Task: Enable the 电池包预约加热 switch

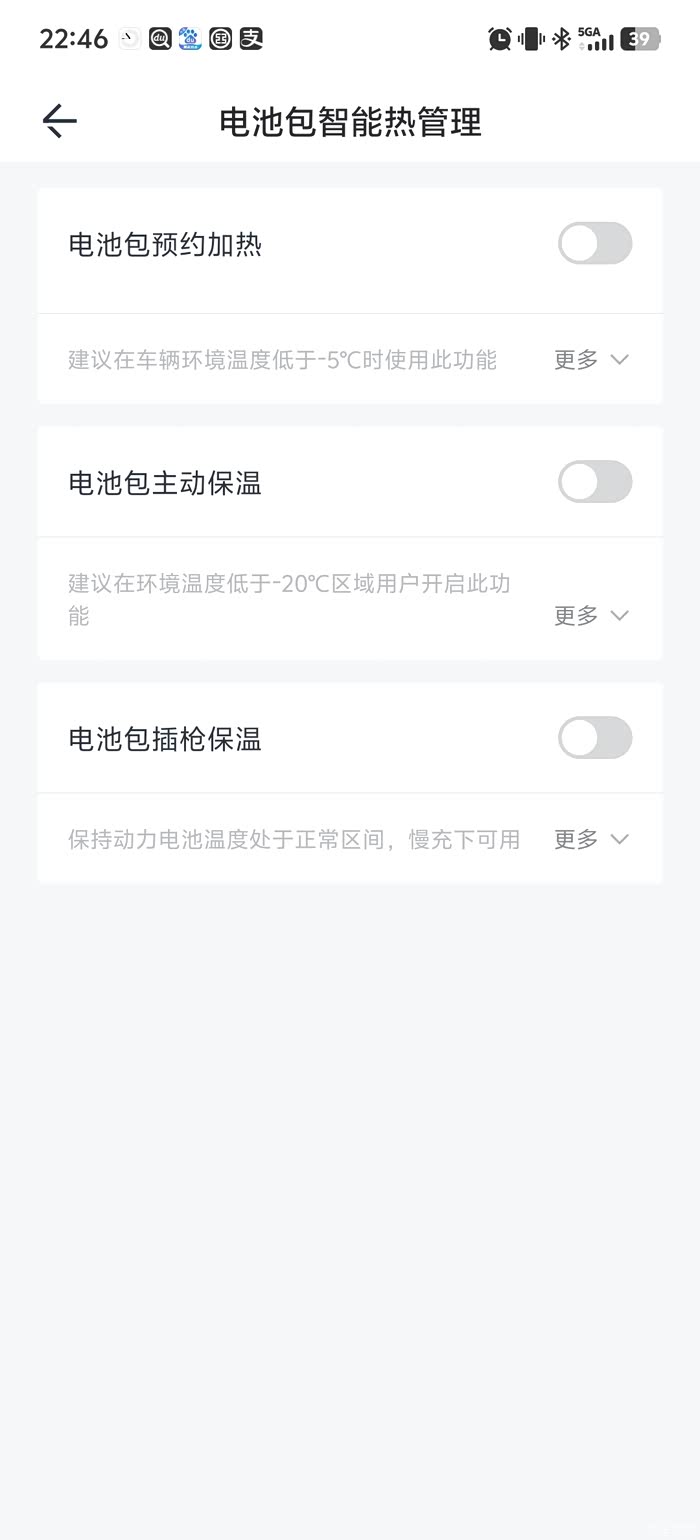Action: pyautogui.click(x=595, y=244)
